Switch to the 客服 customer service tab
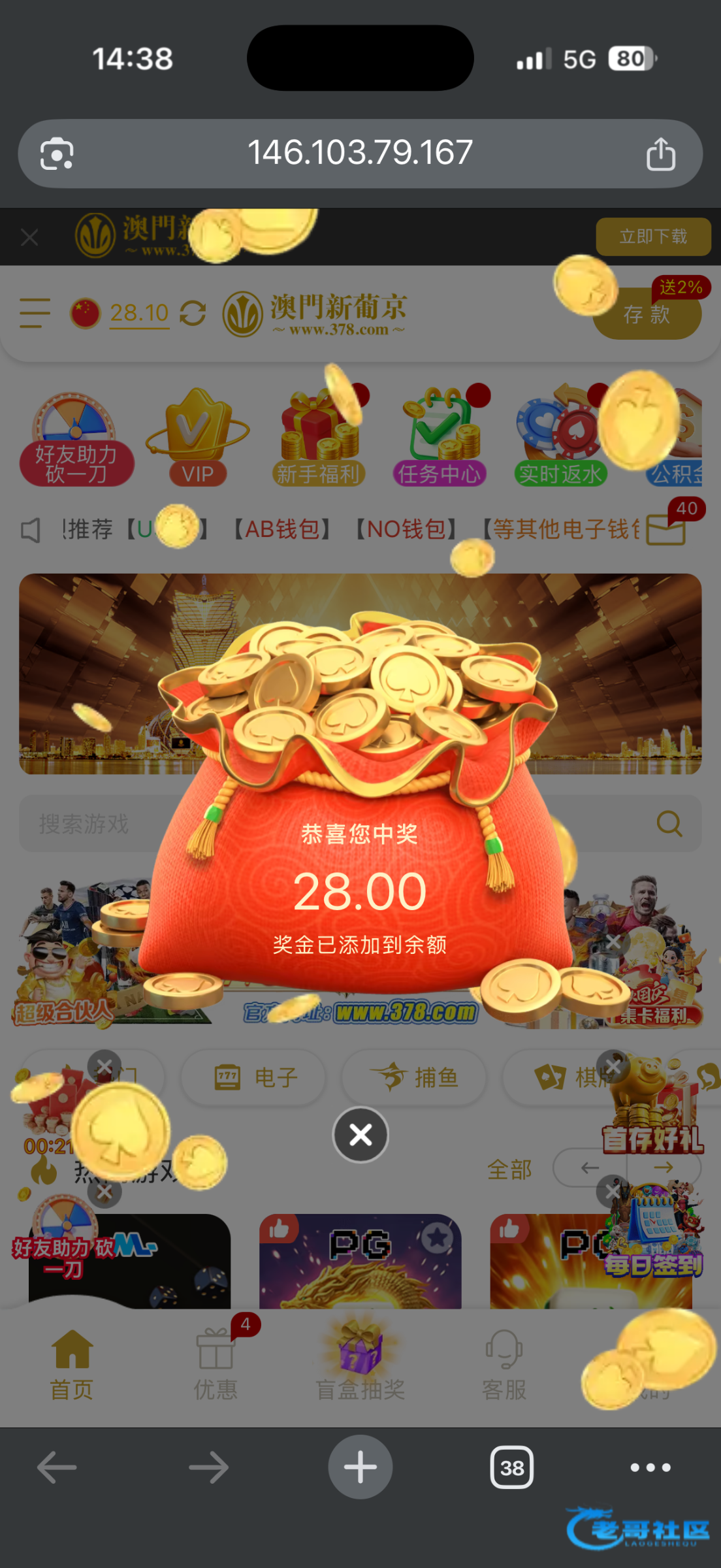This screenshot has height=1568, width=721. point(504,1365)
